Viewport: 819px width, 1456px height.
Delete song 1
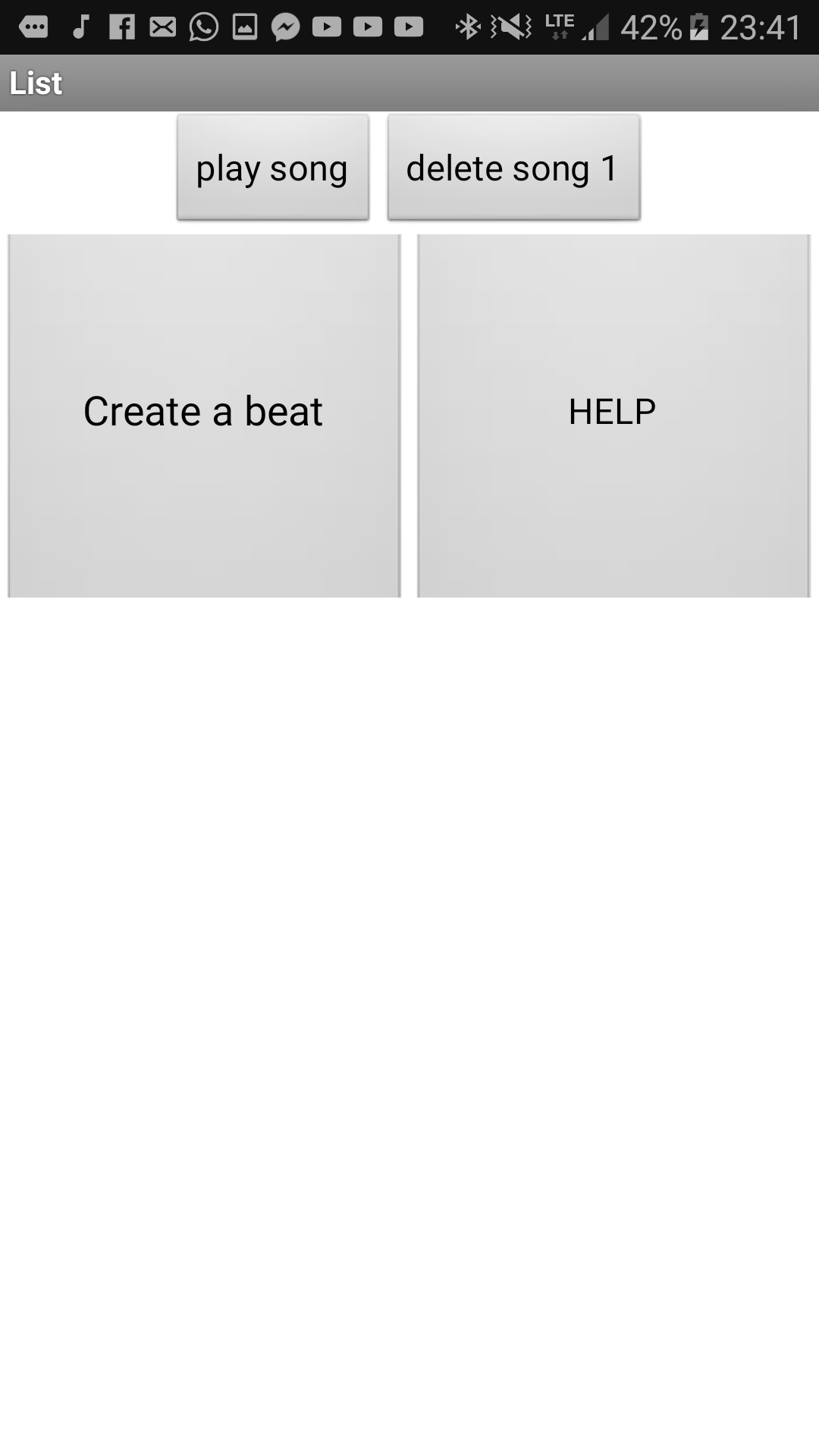click(x=514, y=168)
